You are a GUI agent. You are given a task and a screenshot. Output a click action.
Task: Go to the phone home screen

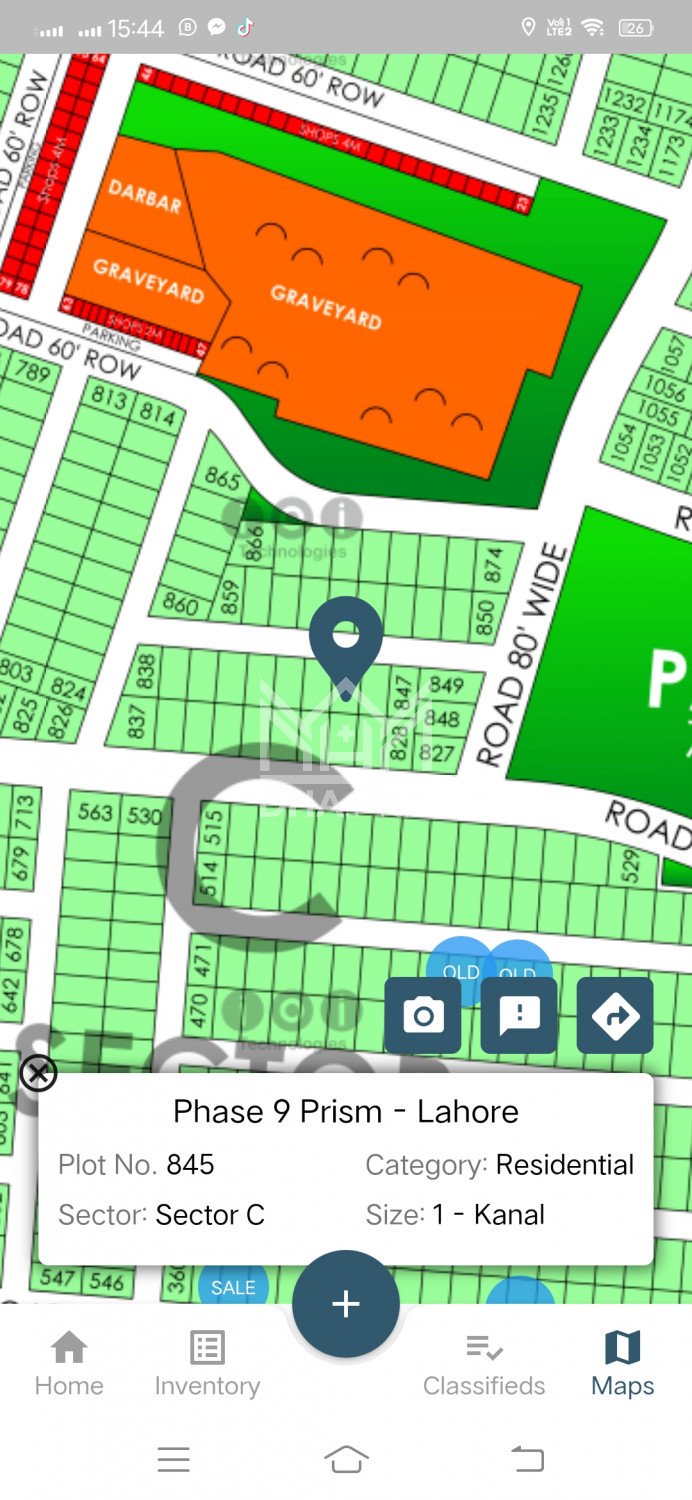(x=346, y=1460)
